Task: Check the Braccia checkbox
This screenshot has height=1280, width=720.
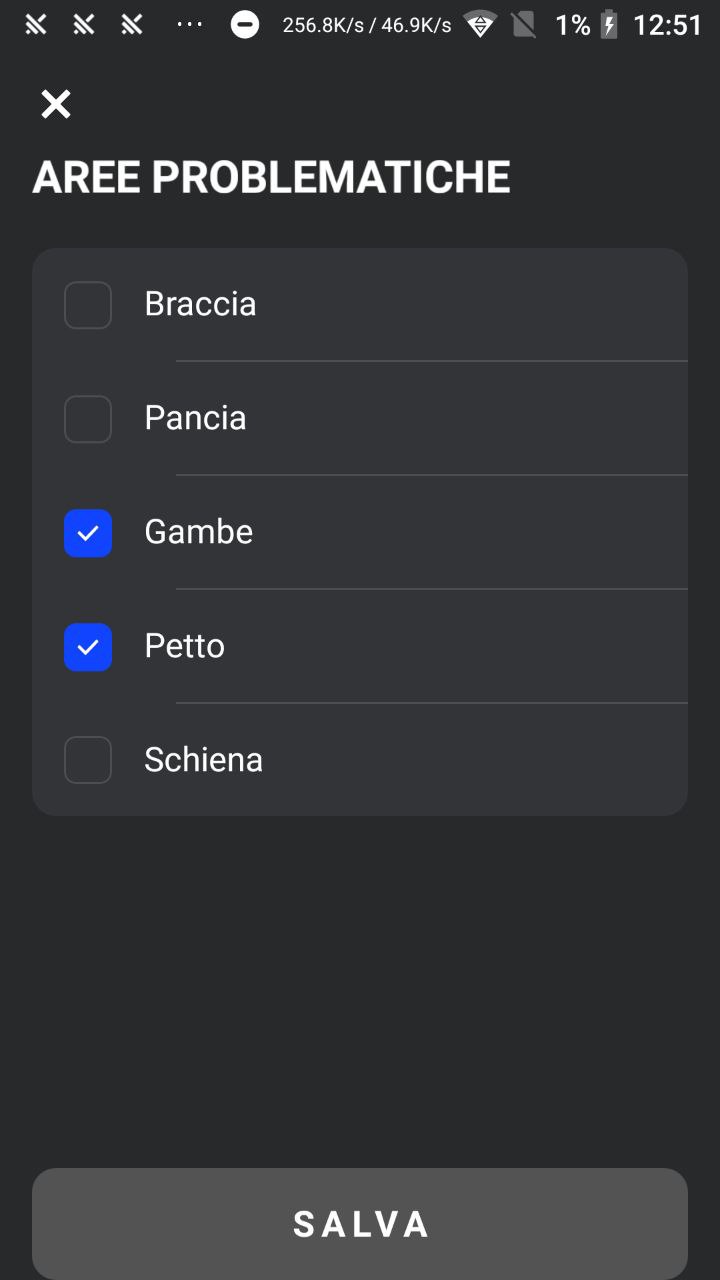Action: pyautogui.click(x=88, y=305)
